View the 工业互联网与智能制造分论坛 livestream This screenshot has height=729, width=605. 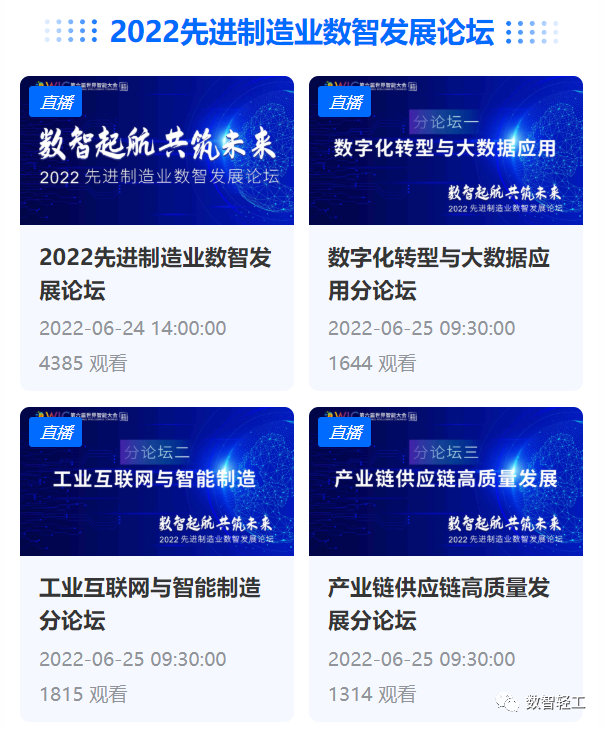pyautogui.click(x=156, y=562)
